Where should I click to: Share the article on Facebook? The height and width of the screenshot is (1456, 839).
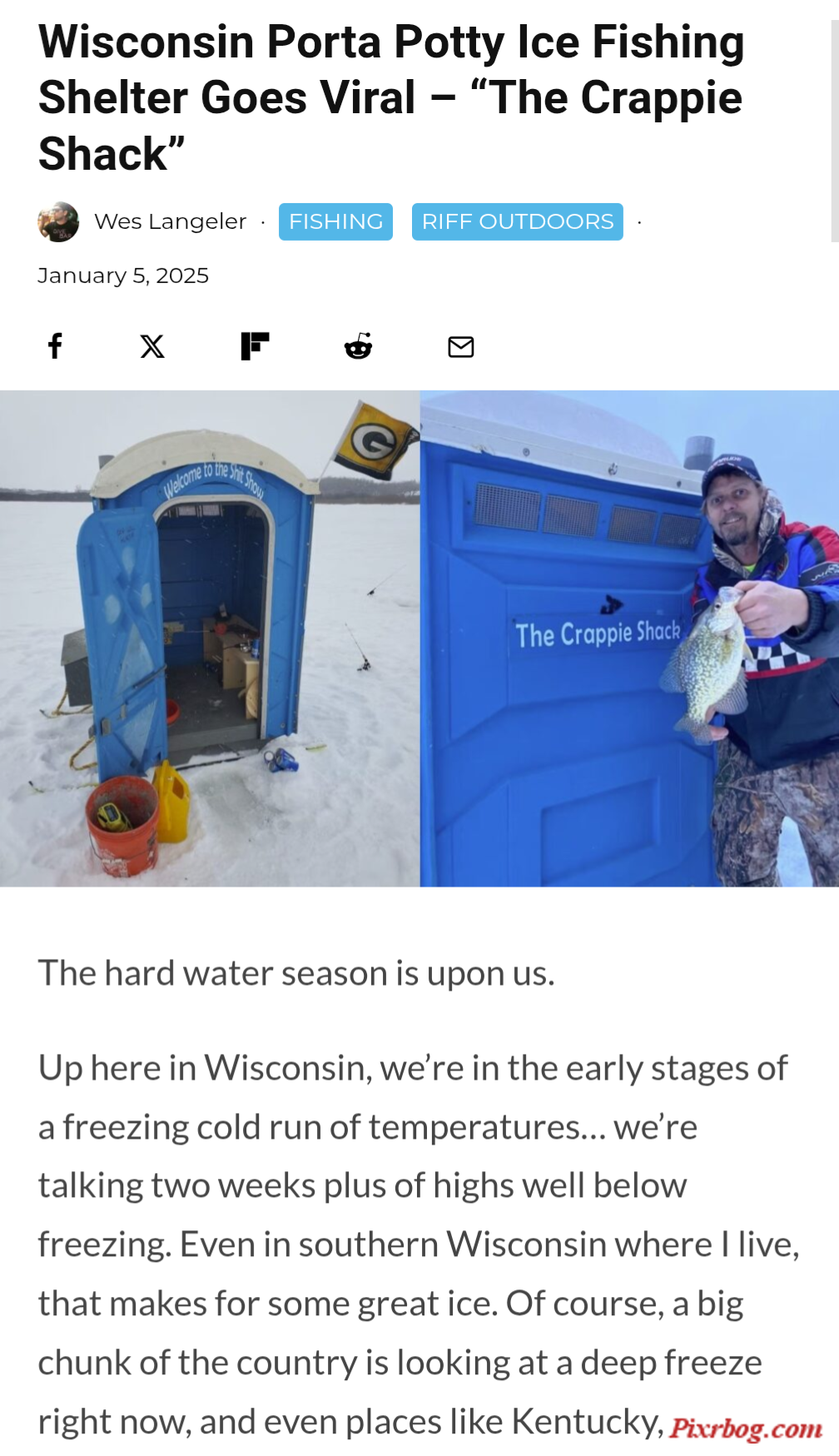click(x=55, y=346)
